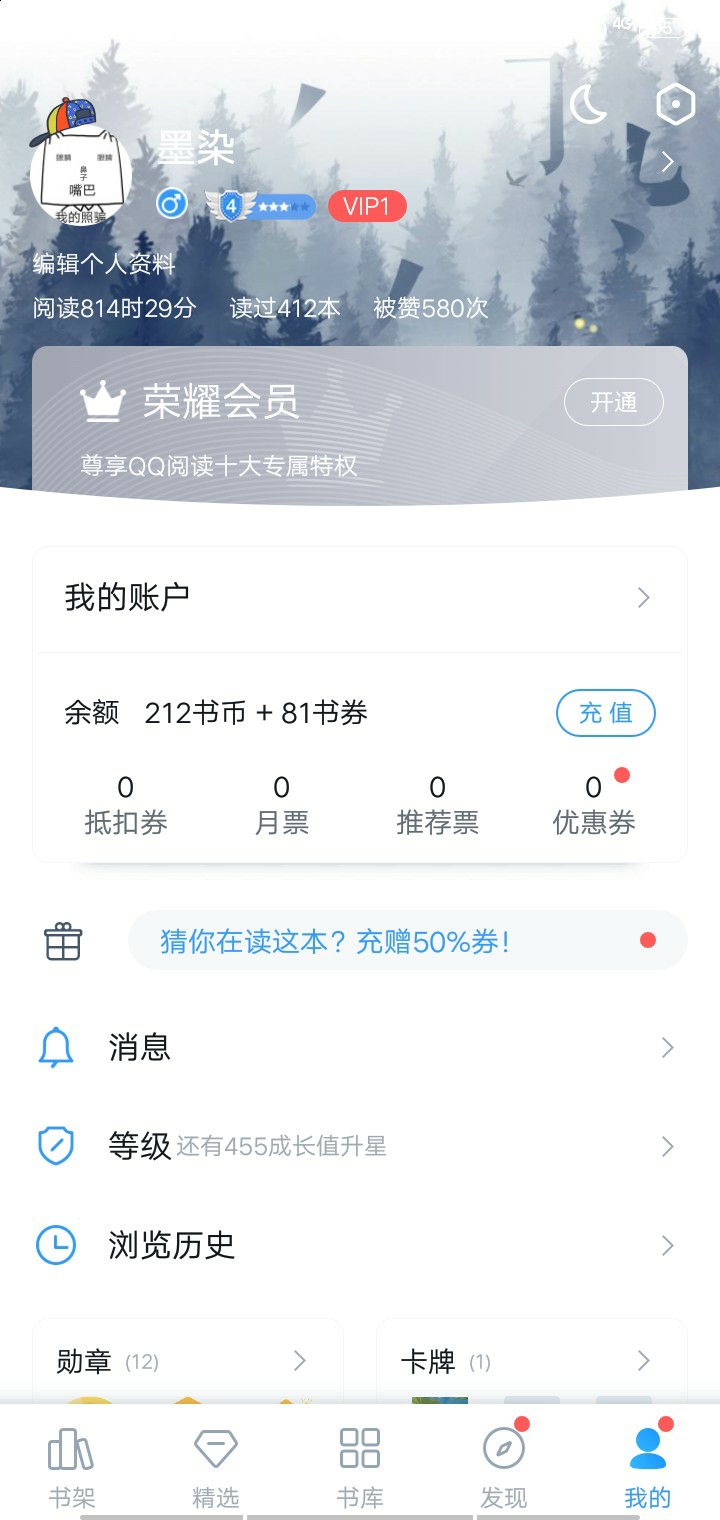This screenshot has width=720, height=1520.
Task: Open settings via the hexagon icon
Action: 675,104
